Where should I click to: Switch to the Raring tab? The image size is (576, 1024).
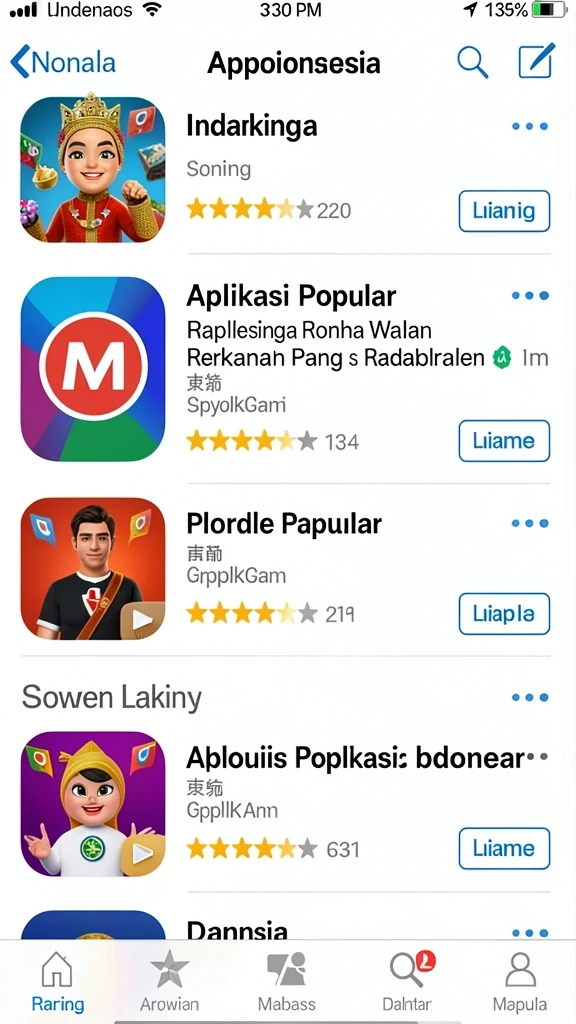point(57,982)
